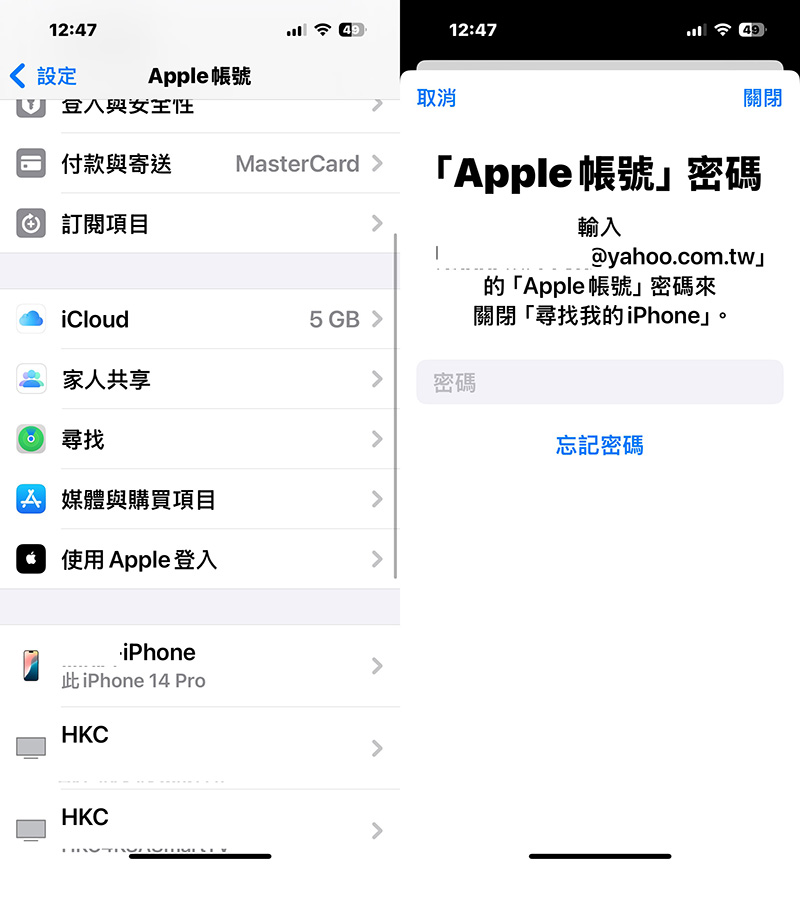Screen dimensions: 800x902
Task: Open 付款與寄送 settings
Action: click(x=200, y=164)
